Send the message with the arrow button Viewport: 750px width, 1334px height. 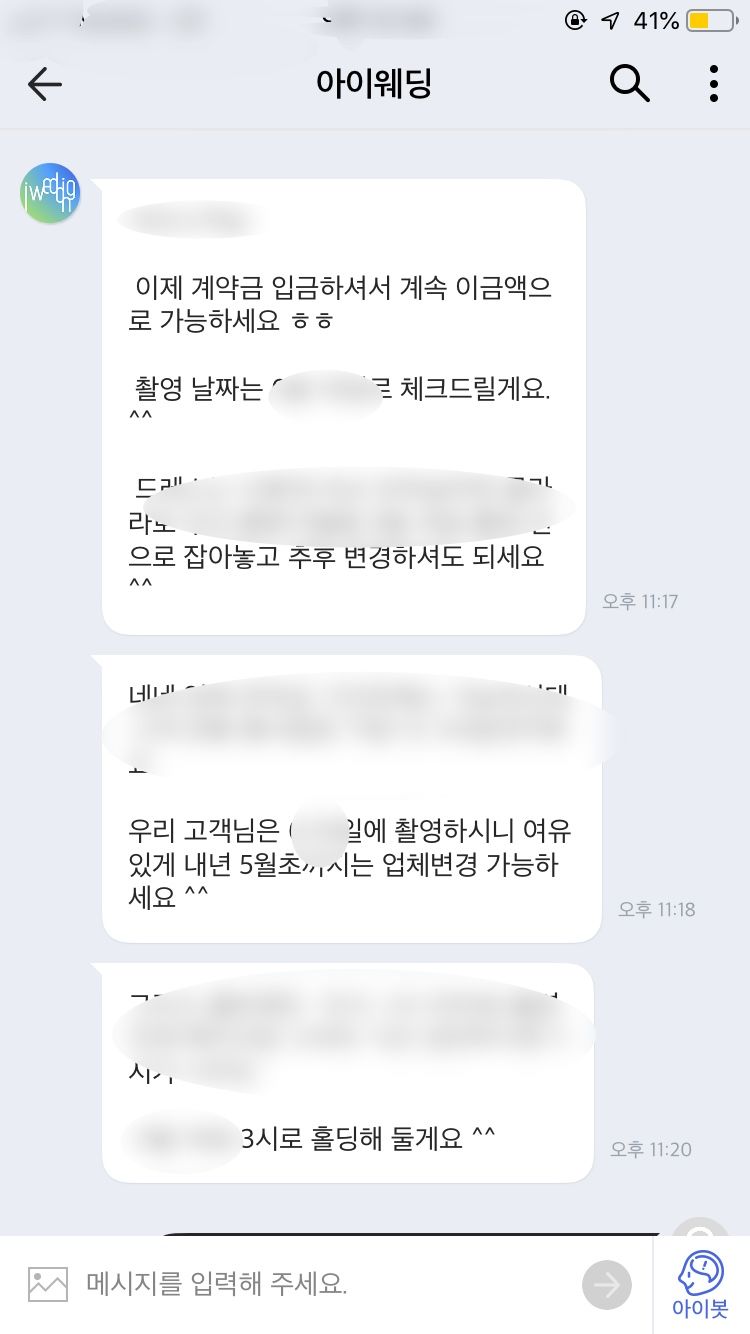607,1285
